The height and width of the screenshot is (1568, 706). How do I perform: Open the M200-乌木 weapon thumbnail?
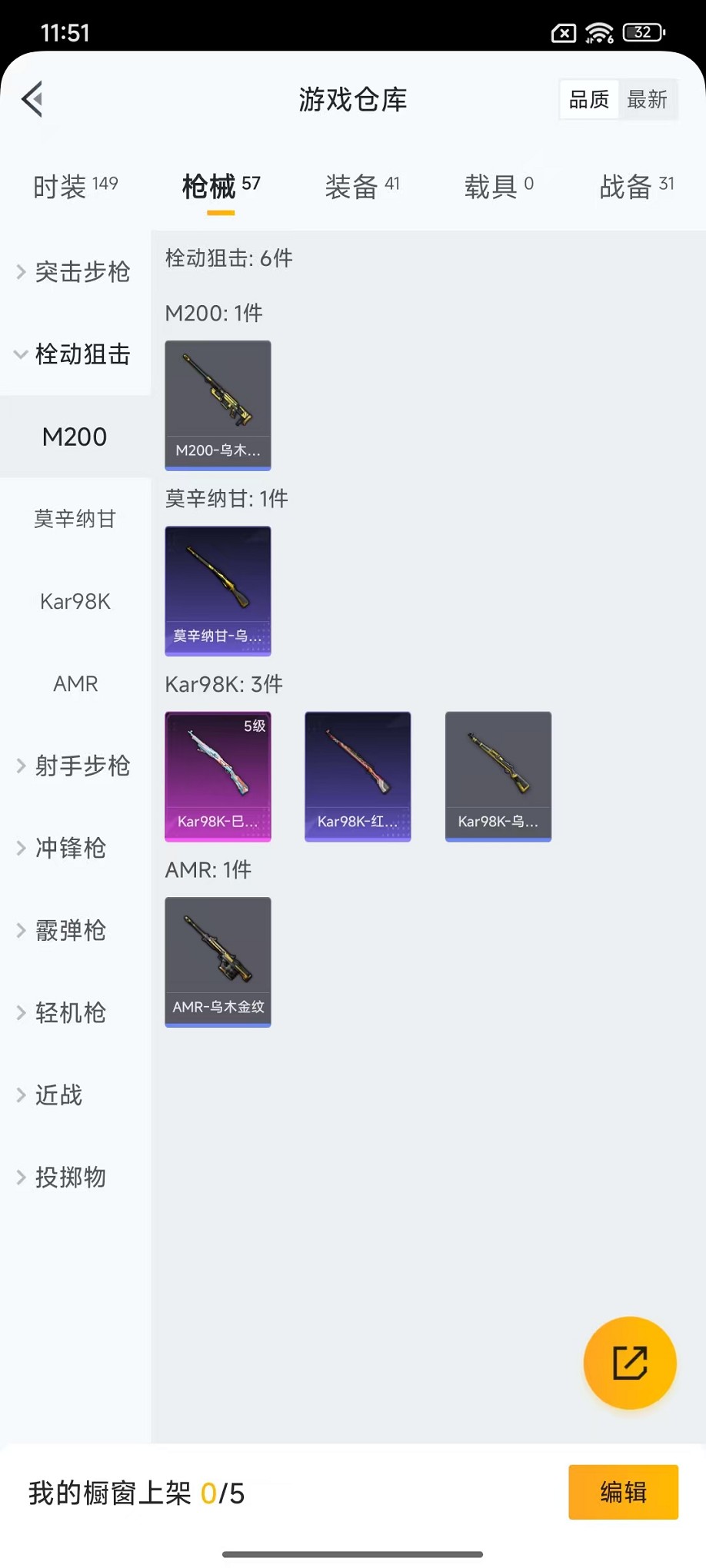pos(218,405)
